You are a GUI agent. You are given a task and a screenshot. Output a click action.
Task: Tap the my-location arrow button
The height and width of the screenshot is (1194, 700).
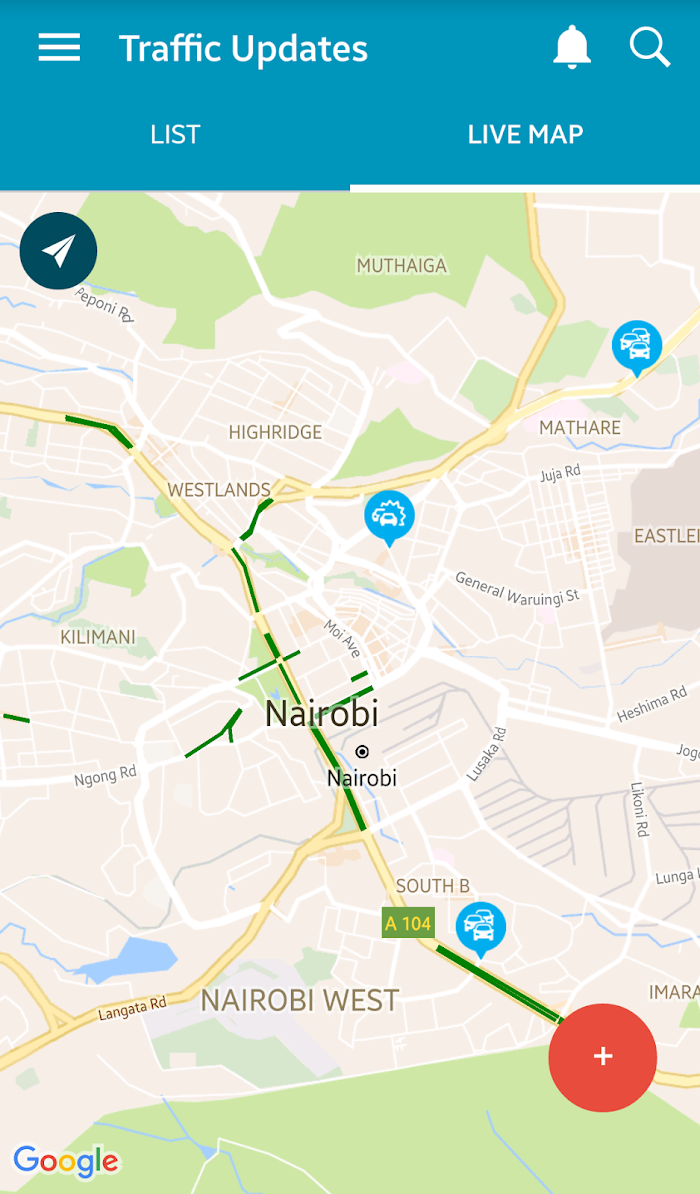(x=59, y=251)
